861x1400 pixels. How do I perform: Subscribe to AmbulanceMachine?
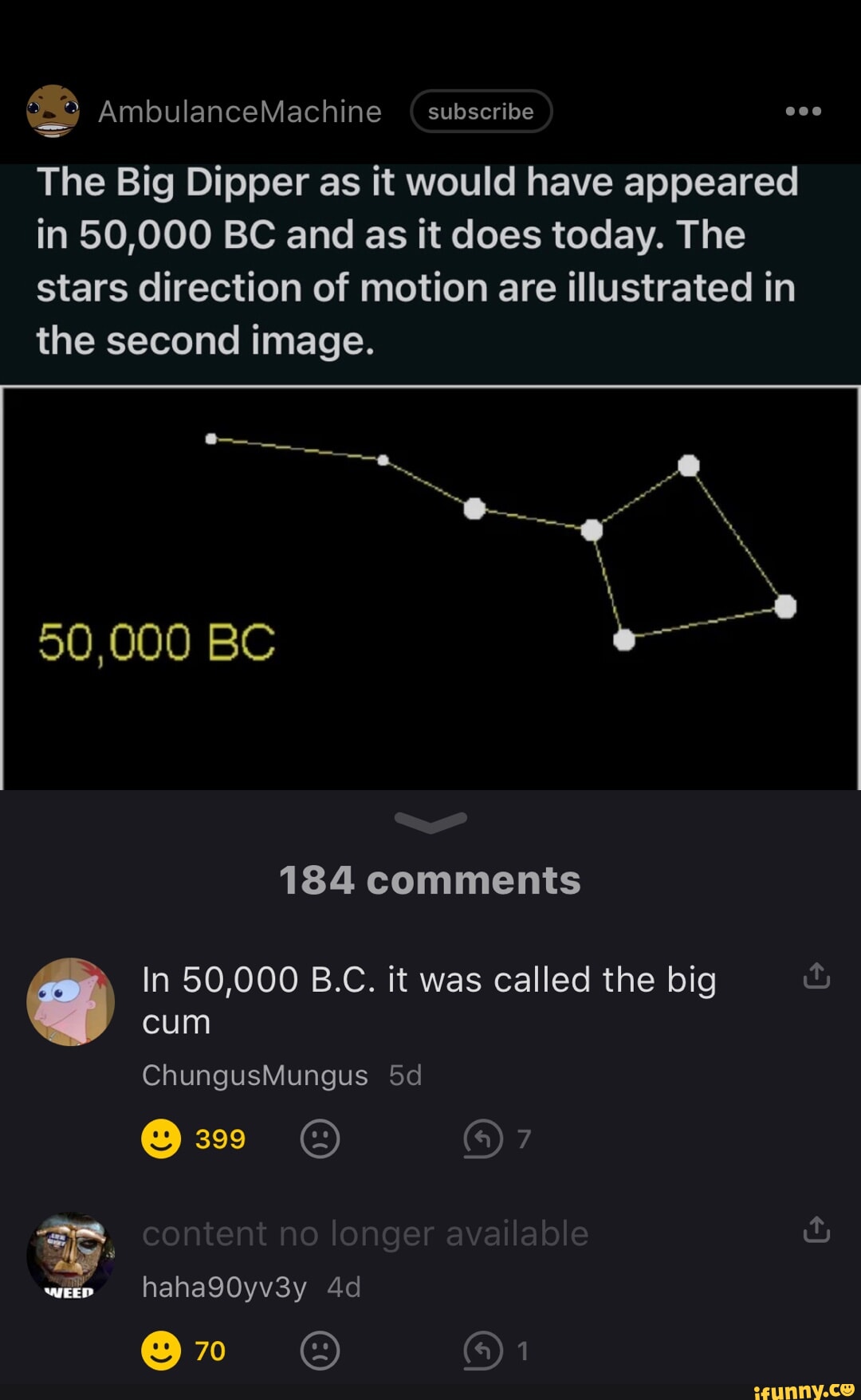point(481,112)
